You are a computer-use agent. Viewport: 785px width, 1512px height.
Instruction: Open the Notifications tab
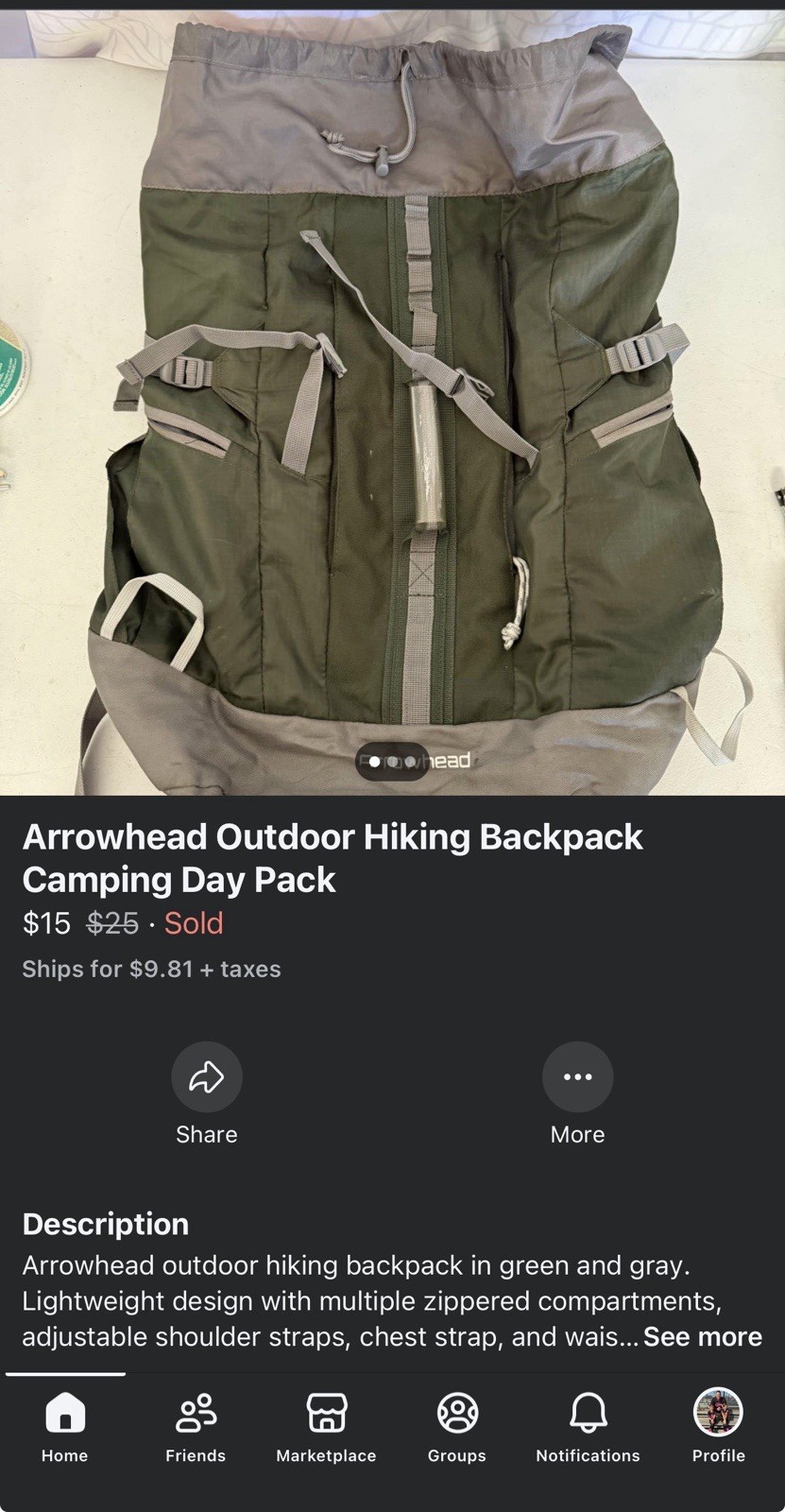pos(588,1426)
